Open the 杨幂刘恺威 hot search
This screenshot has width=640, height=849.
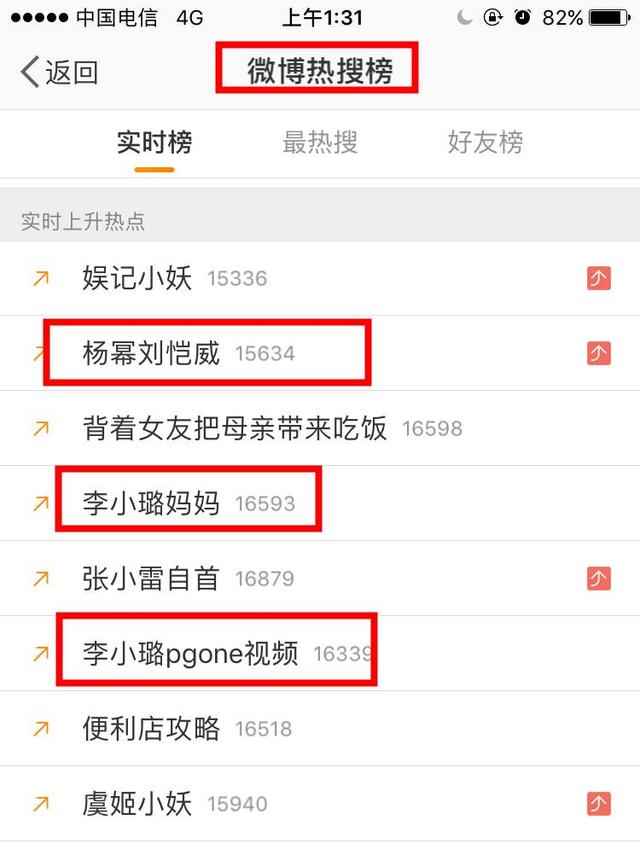(x=151, y=353)
